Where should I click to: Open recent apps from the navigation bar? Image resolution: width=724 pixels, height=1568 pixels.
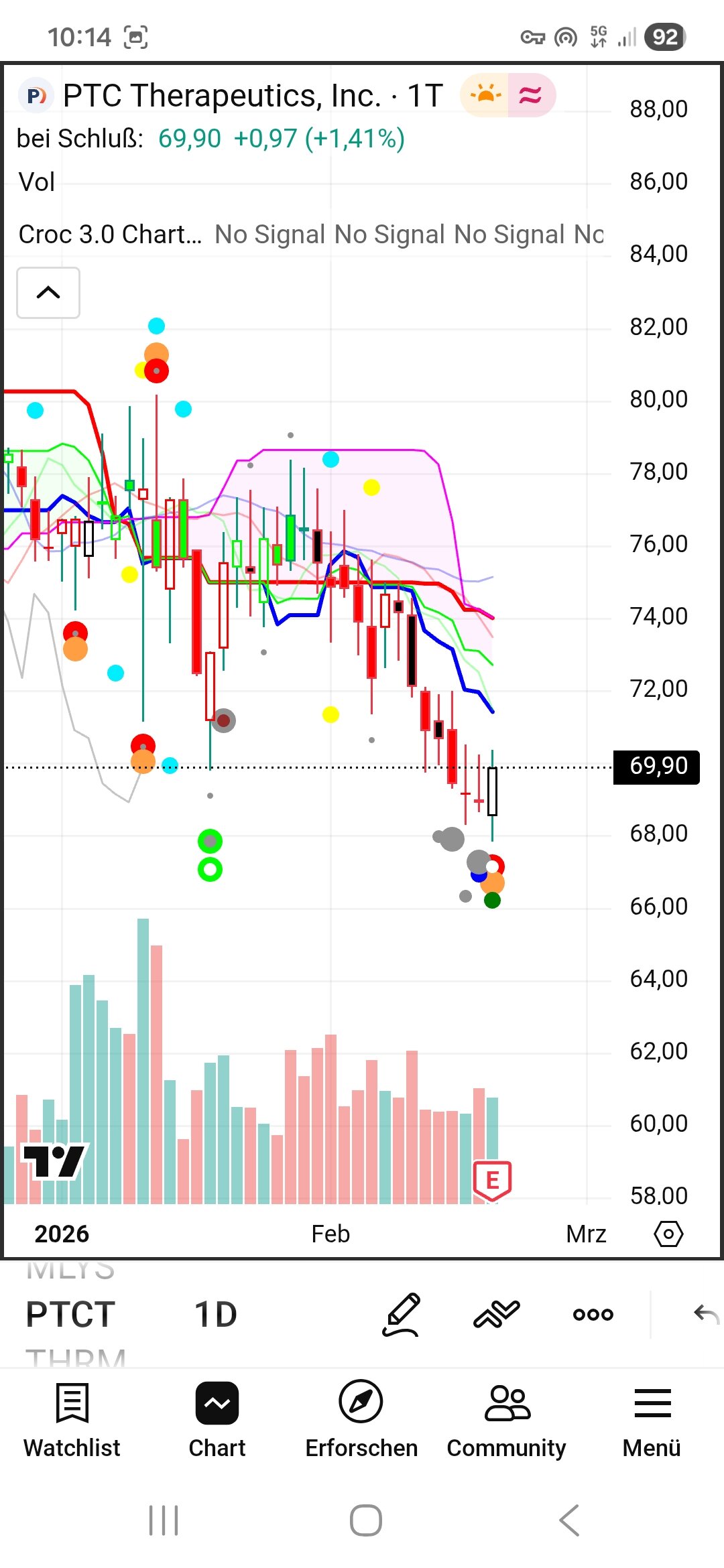pos(164,1520)
